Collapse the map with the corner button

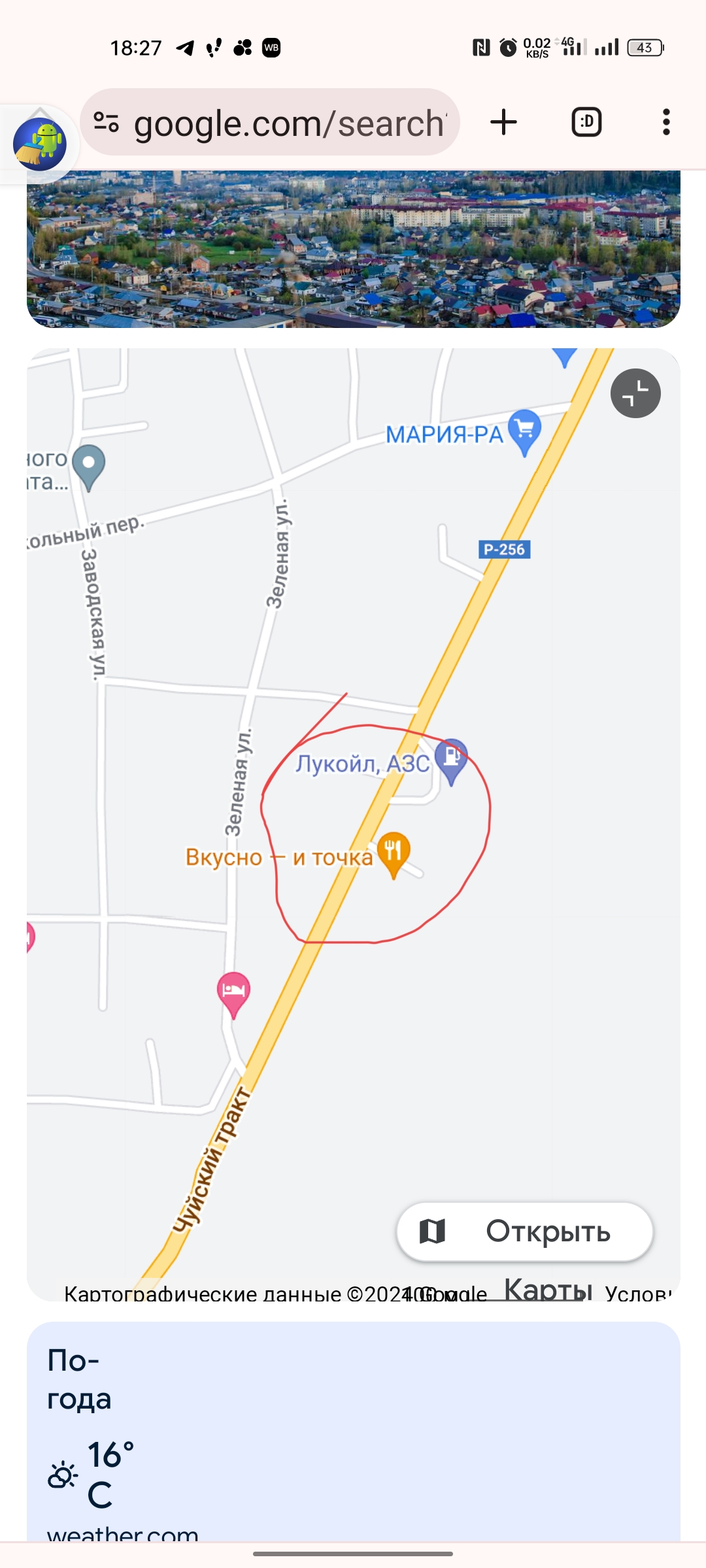(635, 393)
